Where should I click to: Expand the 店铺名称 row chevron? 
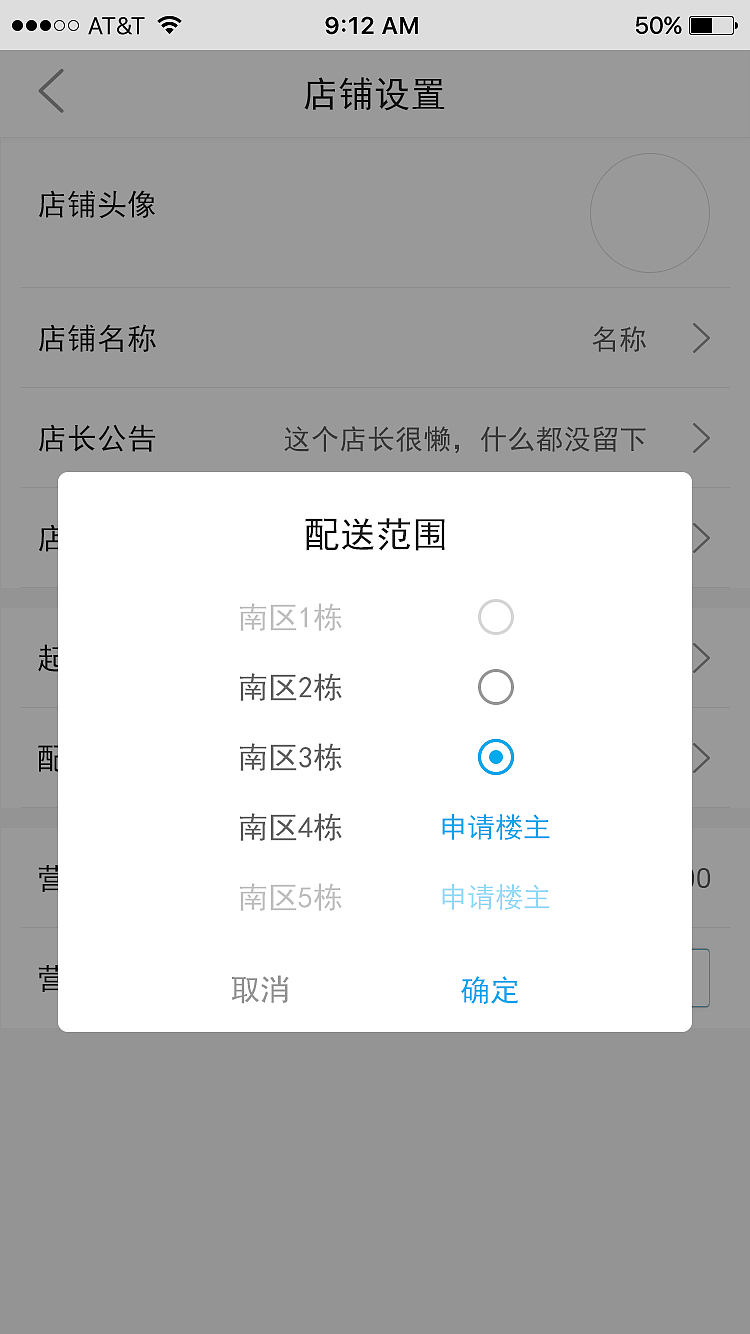tap(700, 339)
